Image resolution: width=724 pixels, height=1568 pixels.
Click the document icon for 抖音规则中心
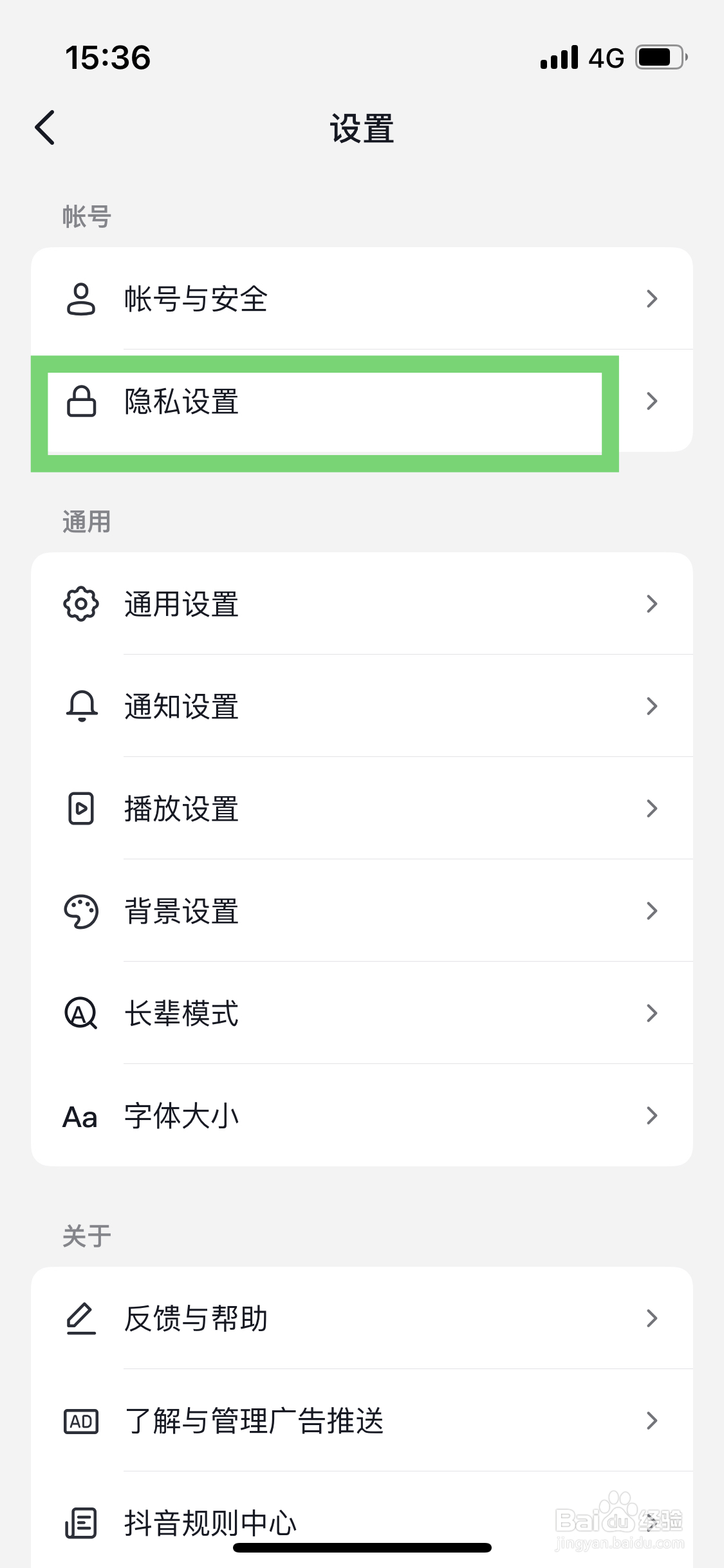80,1522
